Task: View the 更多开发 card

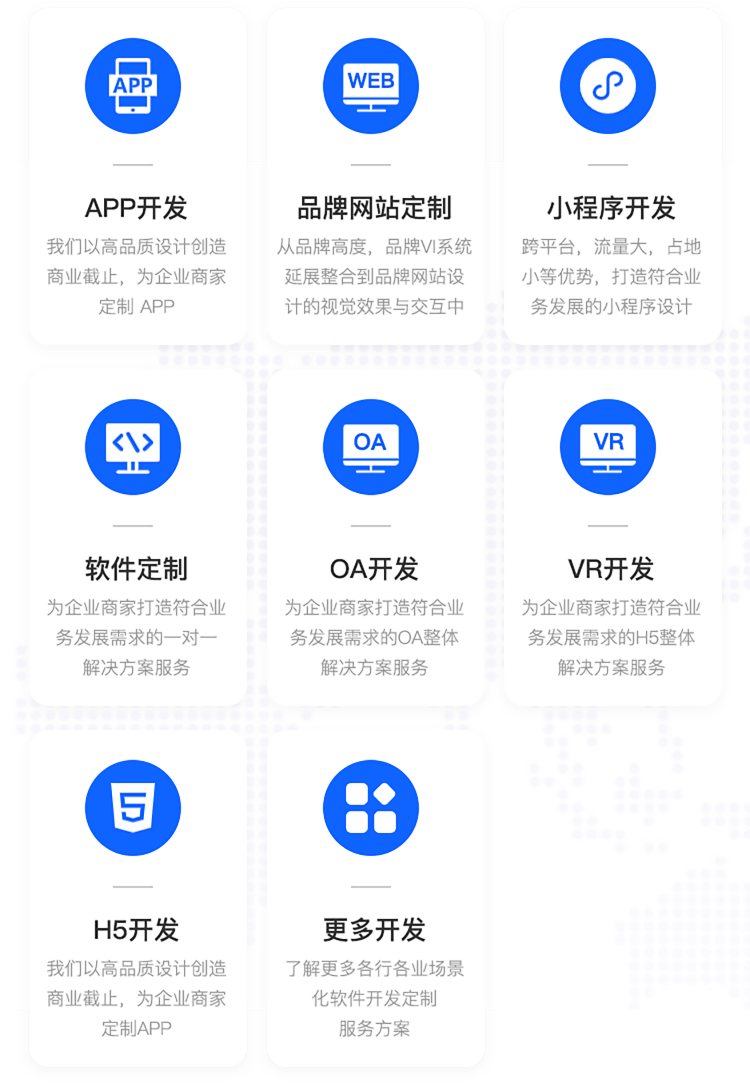Action: 374,929
